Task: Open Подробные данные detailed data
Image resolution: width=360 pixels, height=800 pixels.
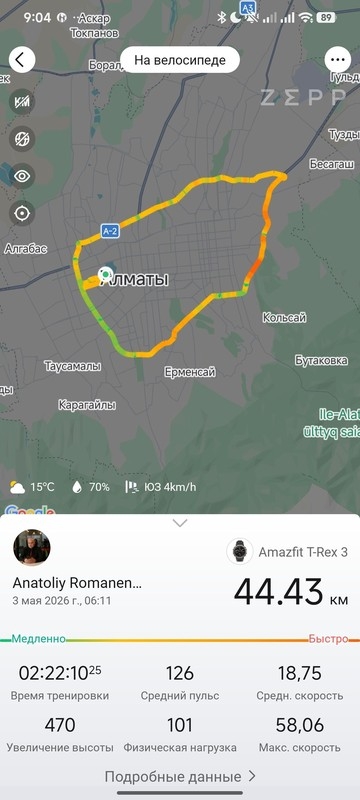Action: 180,777
